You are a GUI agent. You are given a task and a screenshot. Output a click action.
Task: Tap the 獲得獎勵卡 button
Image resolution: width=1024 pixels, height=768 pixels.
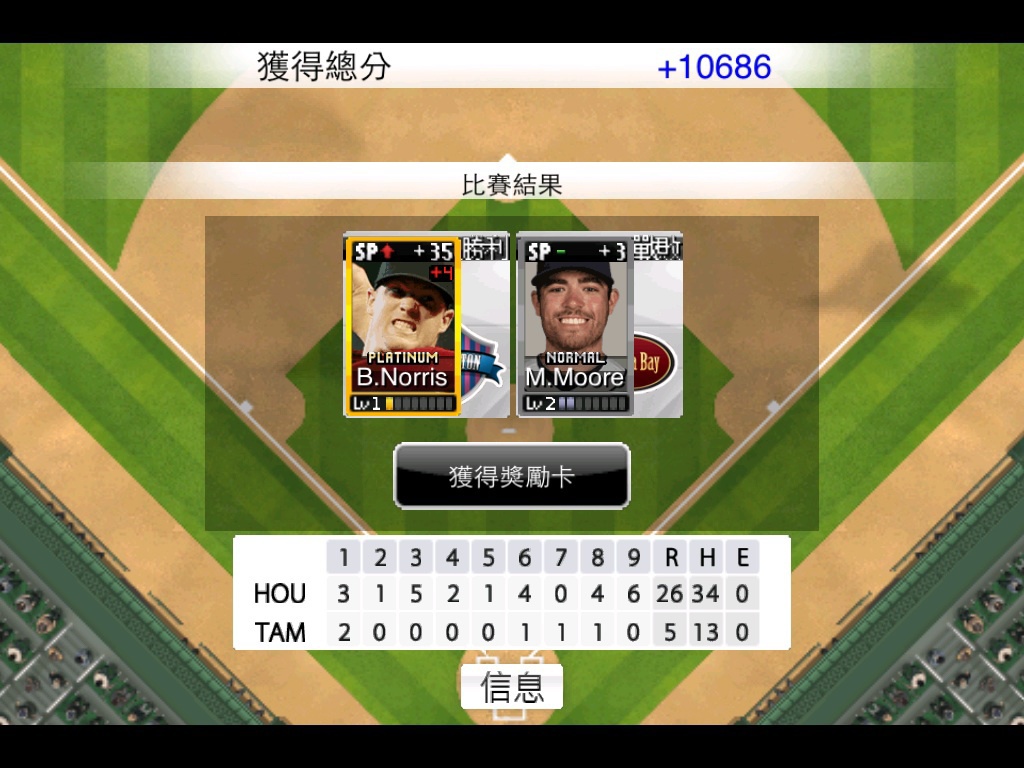tap(511, 476)
